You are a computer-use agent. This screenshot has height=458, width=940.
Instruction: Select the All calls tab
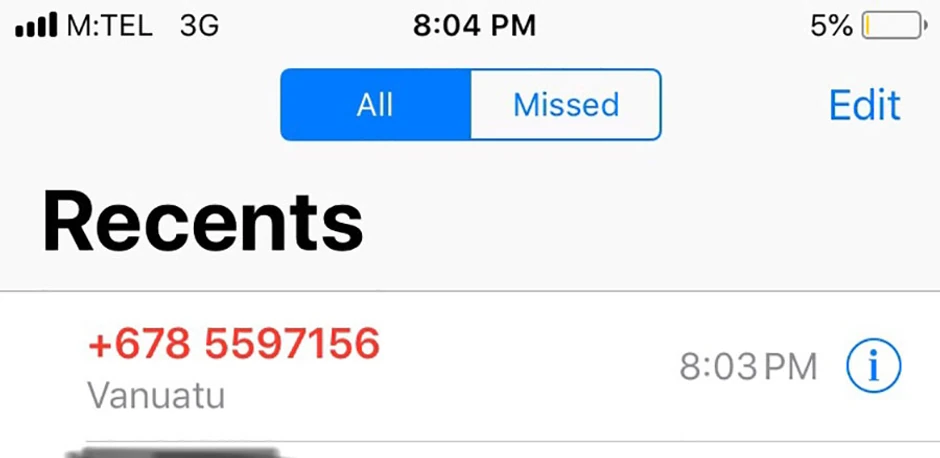pos(375,104)
